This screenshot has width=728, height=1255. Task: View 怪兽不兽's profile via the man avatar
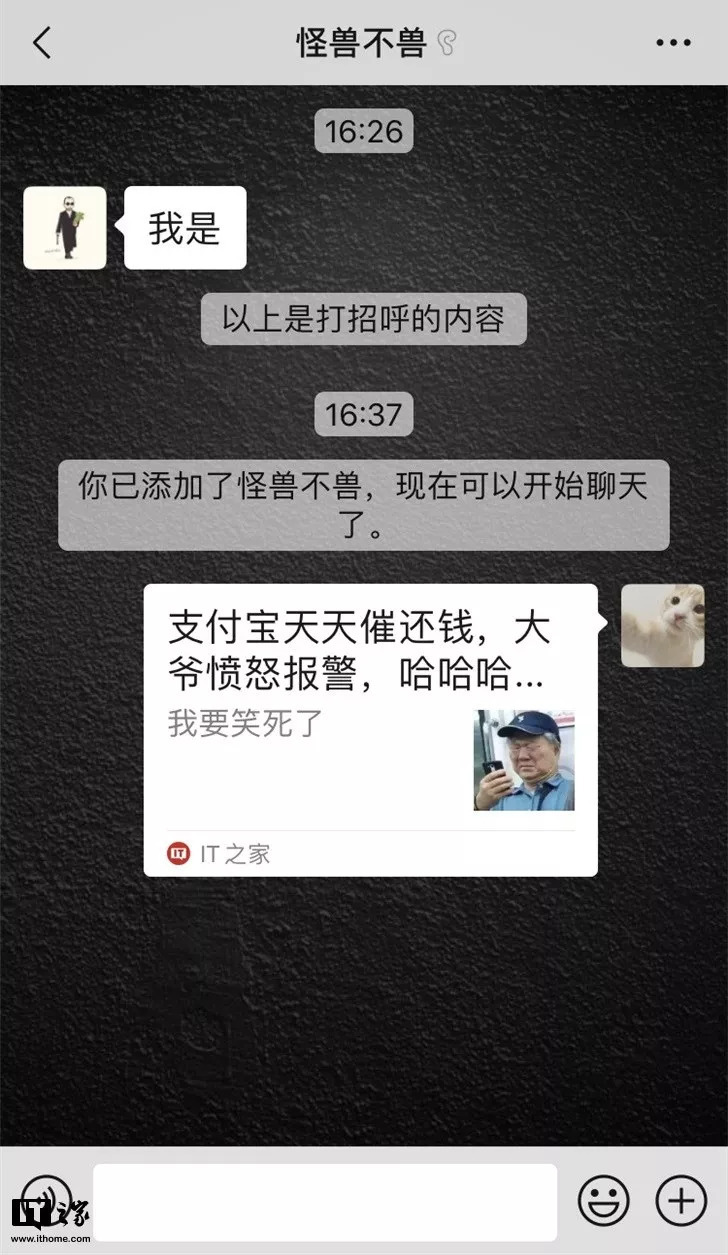[65, 228]
